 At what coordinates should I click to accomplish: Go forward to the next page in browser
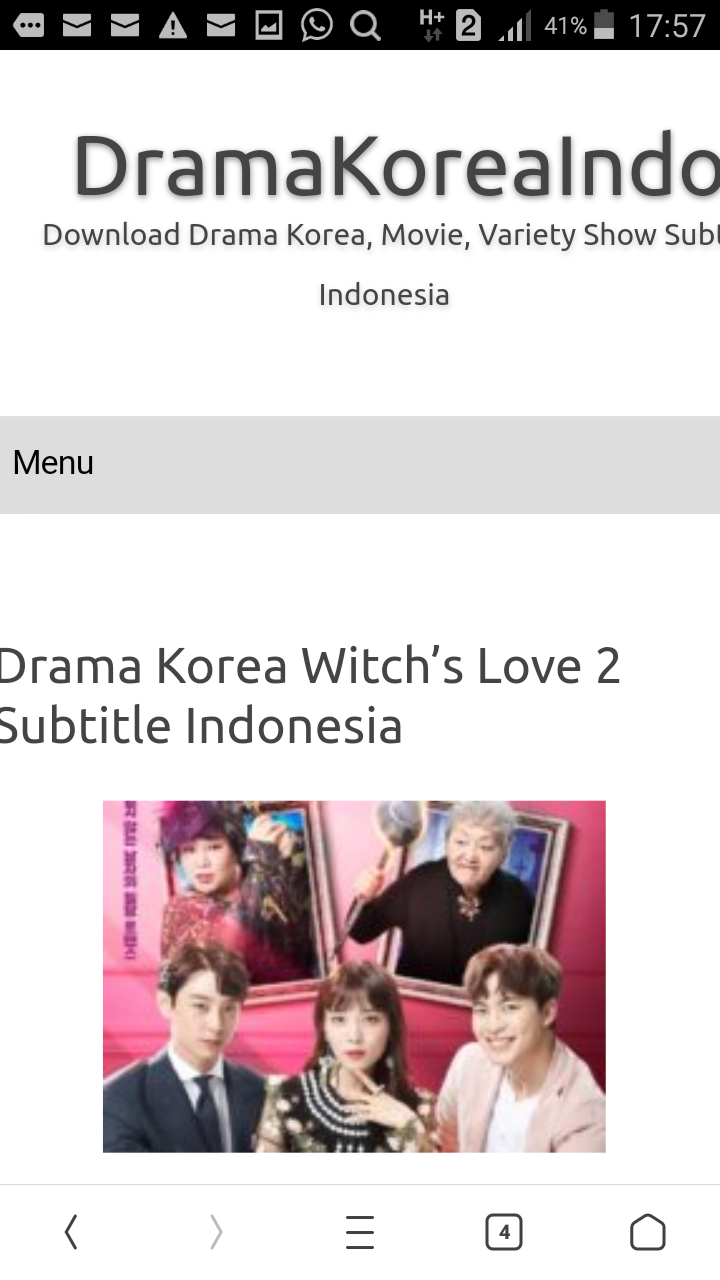tap(216, 1232)
